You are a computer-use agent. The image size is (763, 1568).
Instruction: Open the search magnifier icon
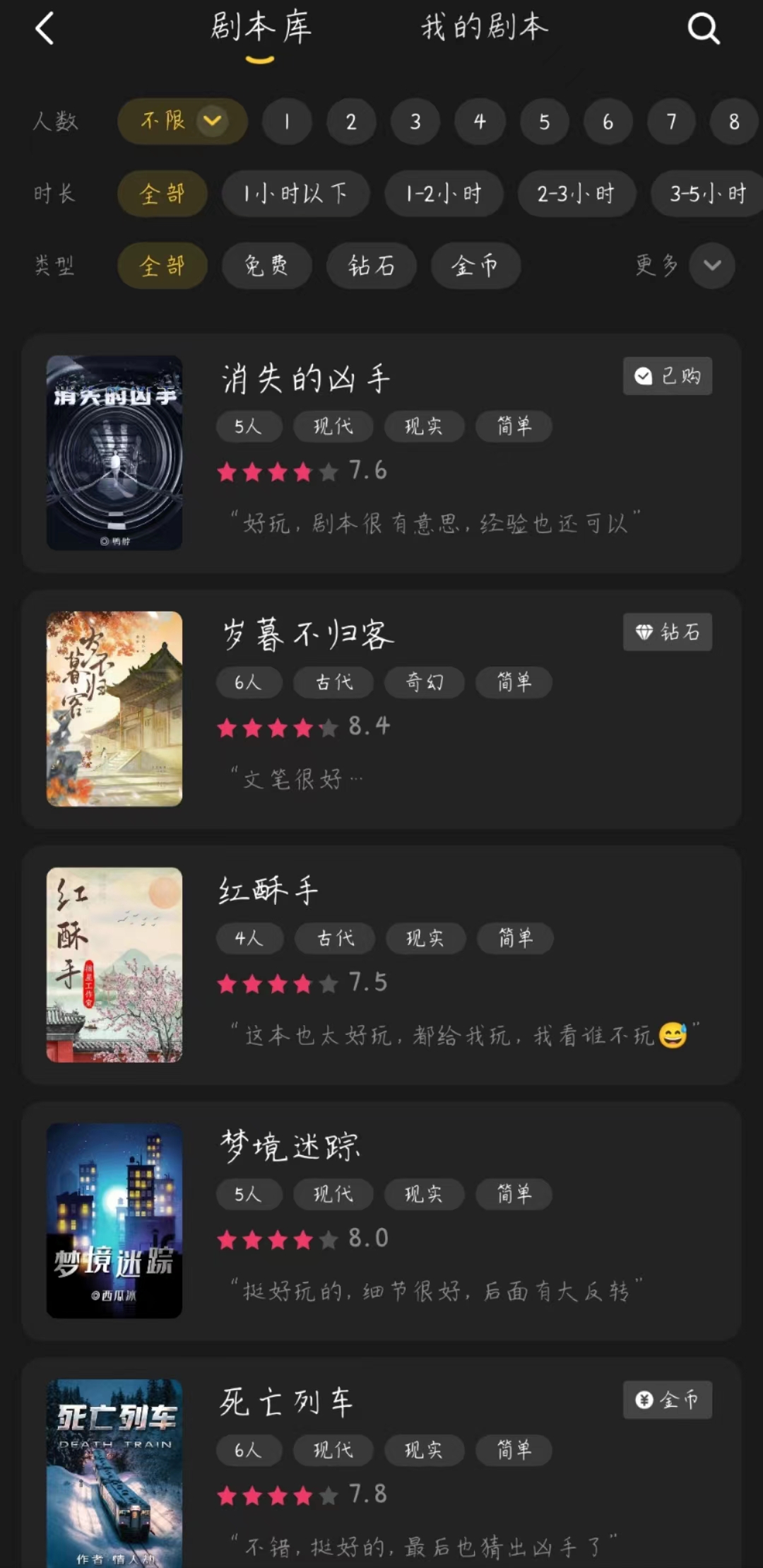tap(703, 29)
